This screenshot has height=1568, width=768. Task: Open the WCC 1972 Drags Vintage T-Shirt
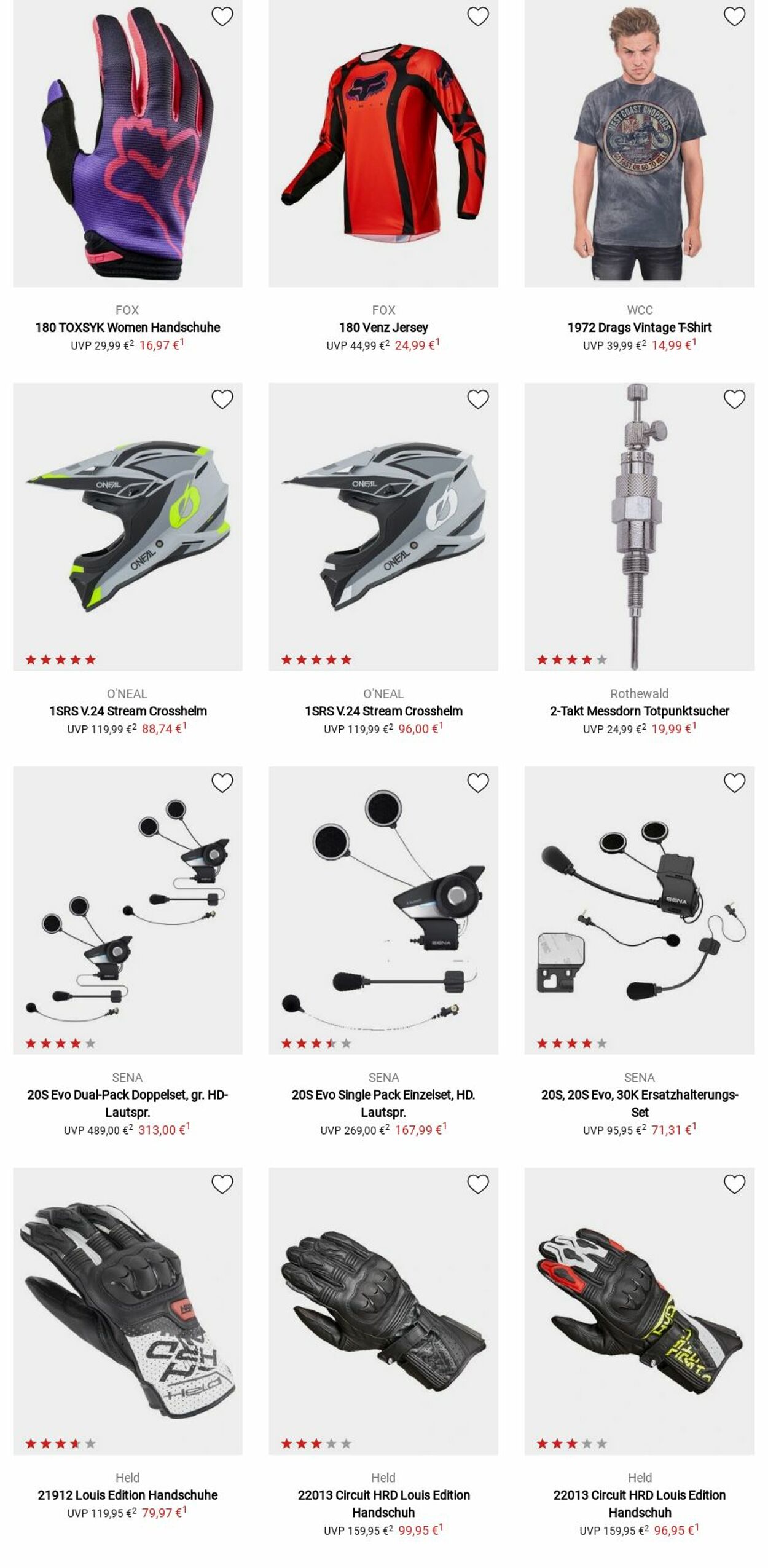pos(639,327)
